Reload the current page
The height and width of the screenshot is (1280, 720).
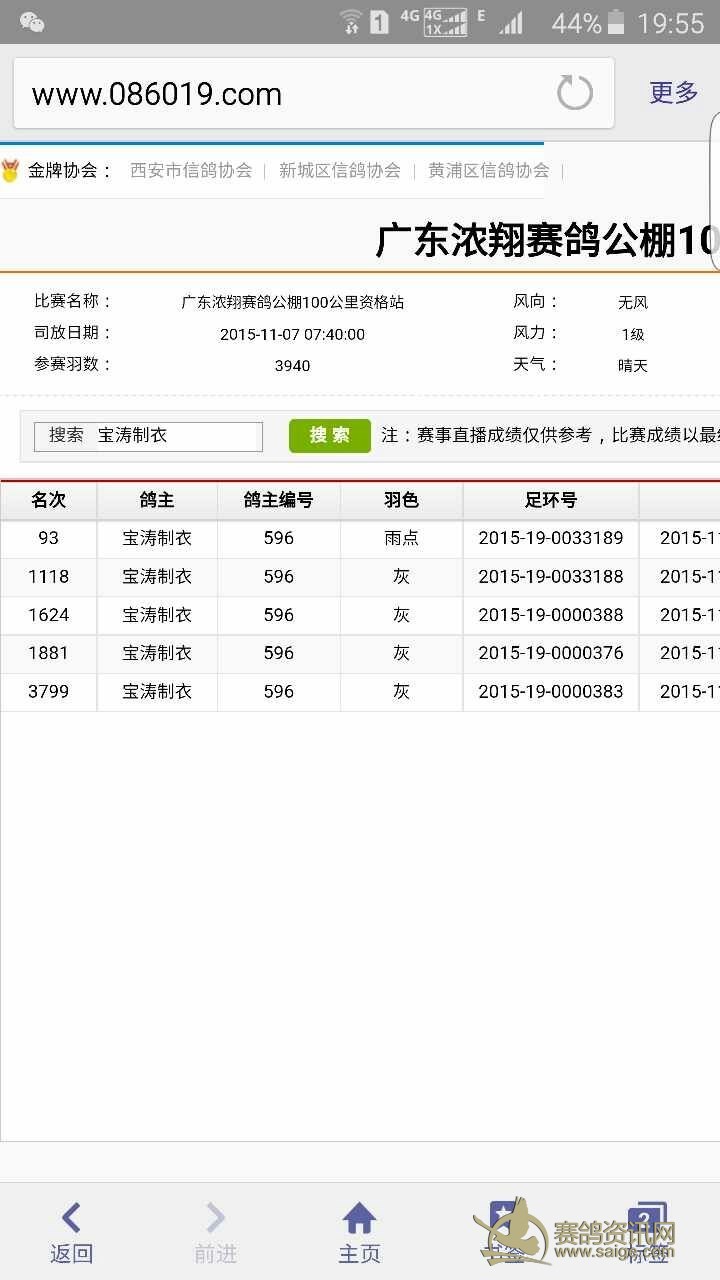[575, 94]
